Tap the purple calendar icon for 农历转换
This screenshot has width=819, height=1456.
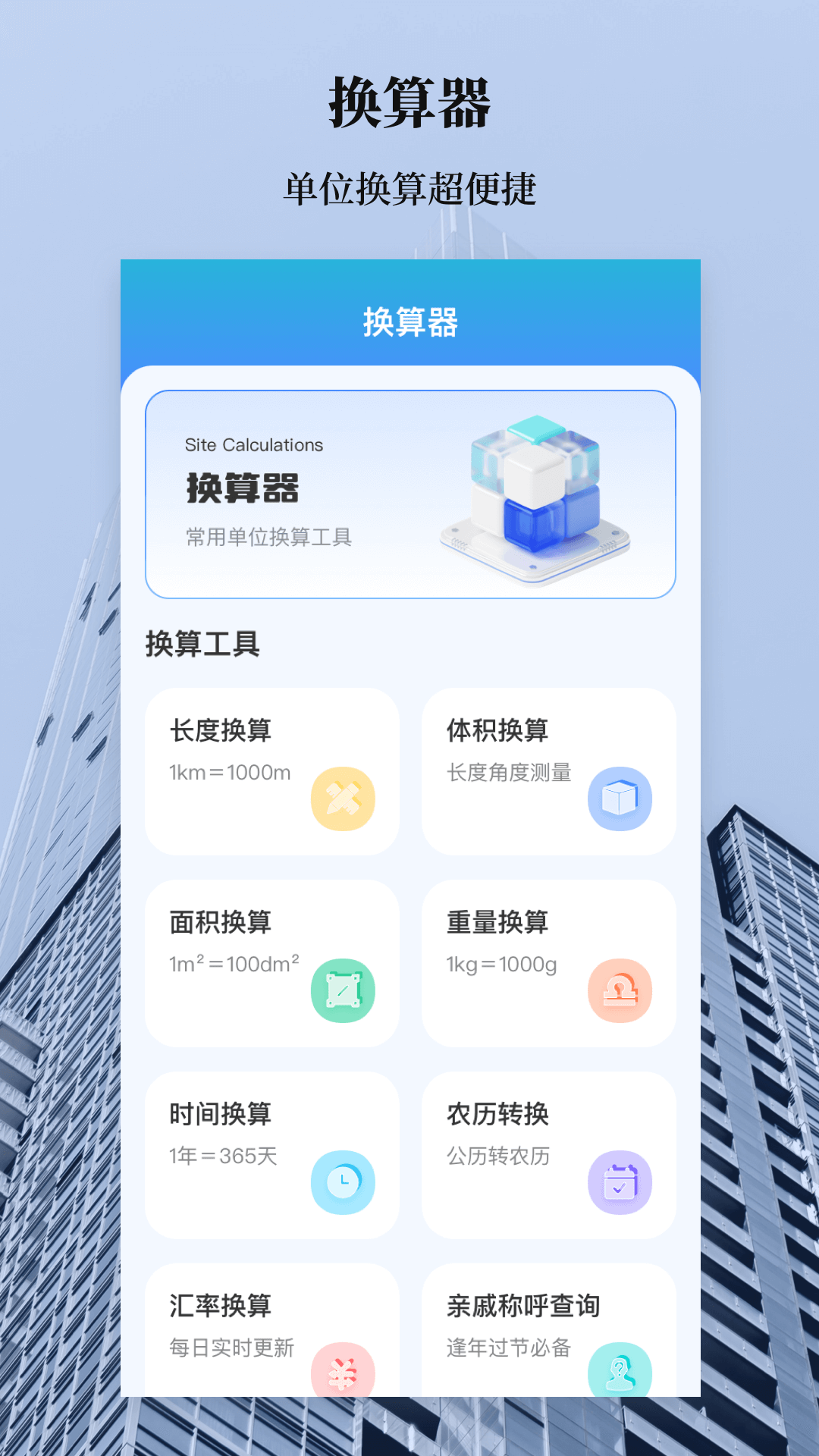coord(620,1181)
